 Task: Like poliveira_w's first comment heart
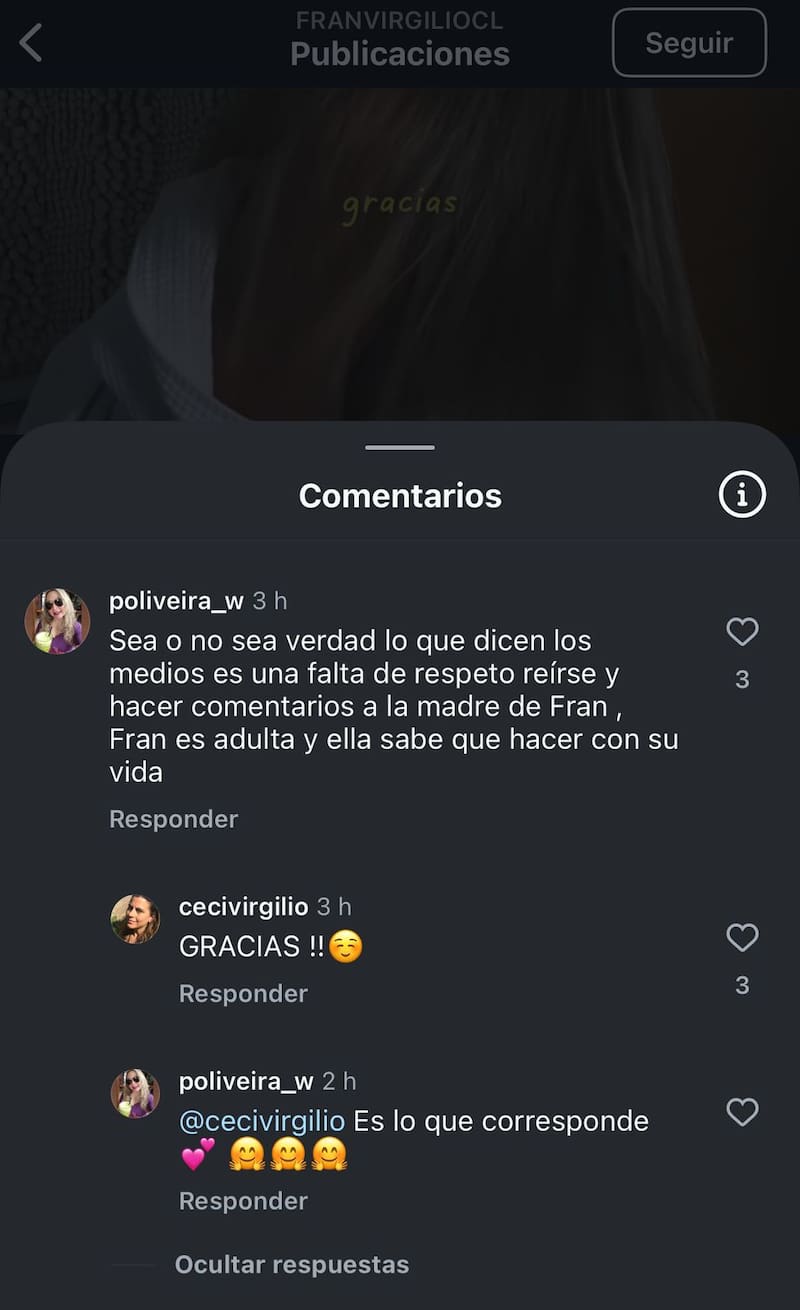point(742,632)
